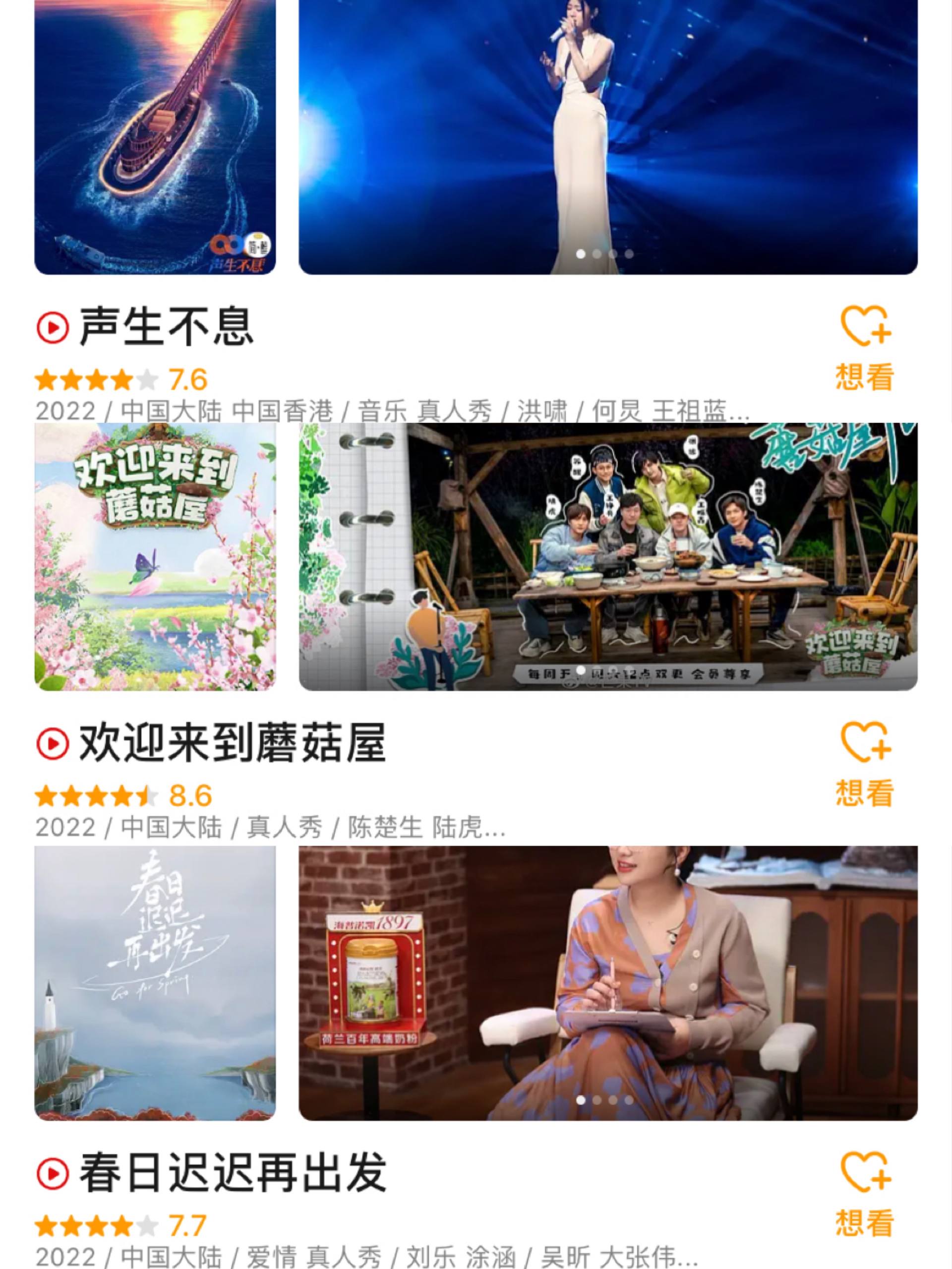Open the 欢迎来到蘑菇屋 group dinner still
Viewport: 952px width, 1269px height.
(x=608, y=556)
